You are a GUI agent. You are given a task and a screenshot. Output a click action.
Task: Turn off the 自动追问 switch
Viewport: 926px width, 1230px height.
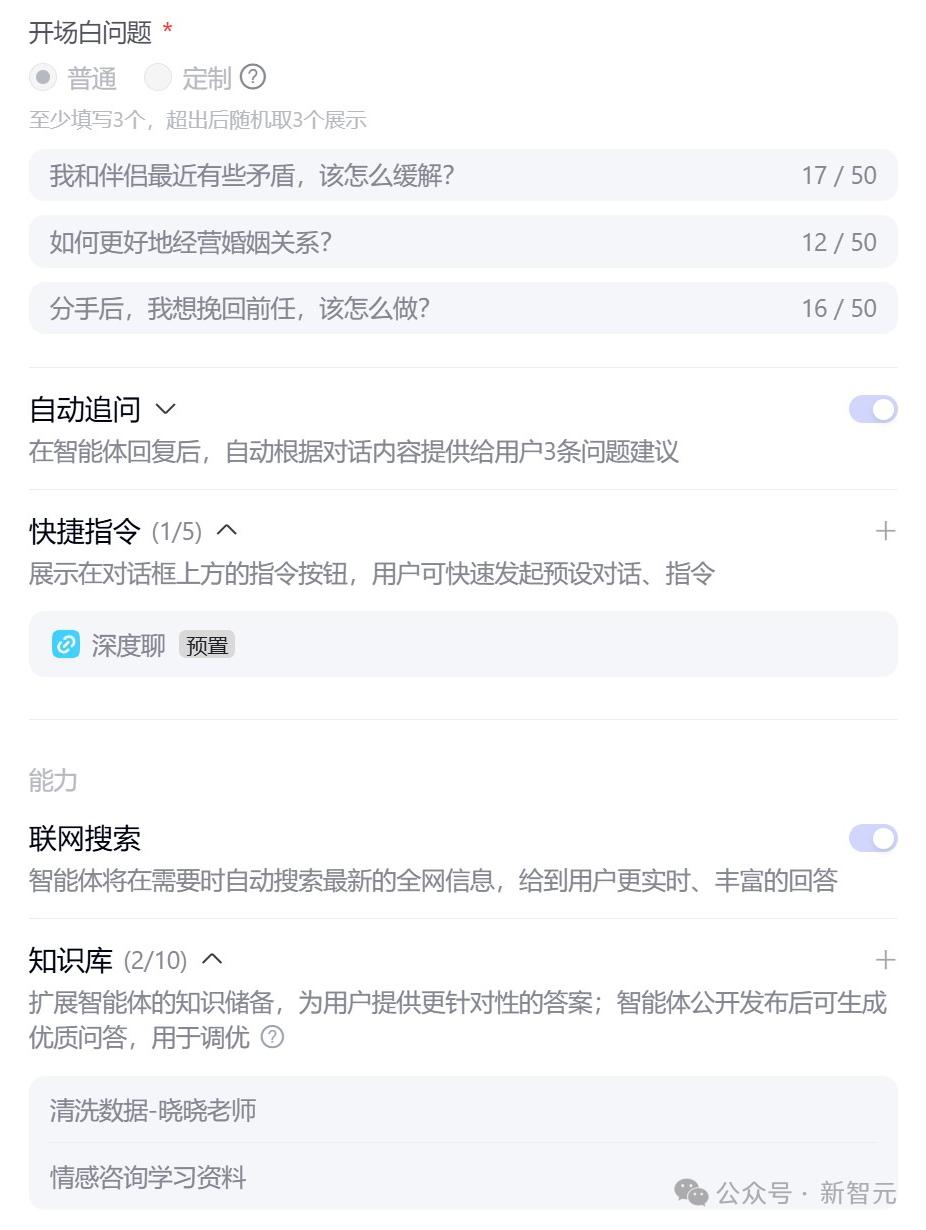click(873, 409)
